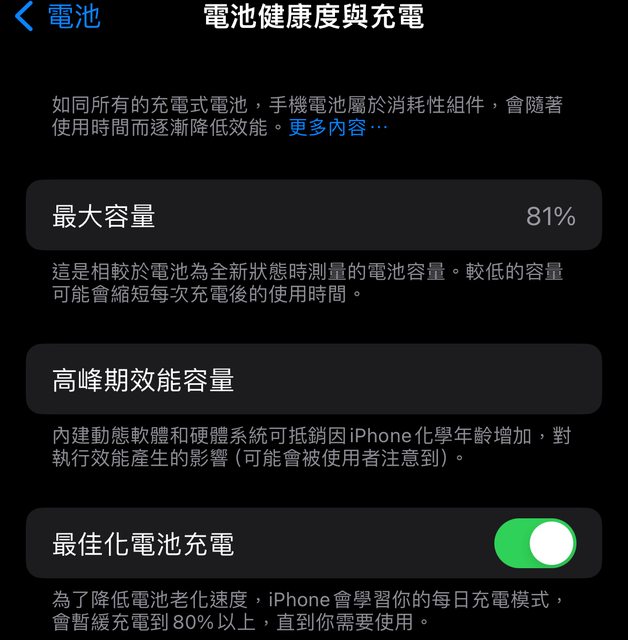Open the 更多內容 link
The height and width of the screenshot is (640, 628).
[x=337, y=128]
